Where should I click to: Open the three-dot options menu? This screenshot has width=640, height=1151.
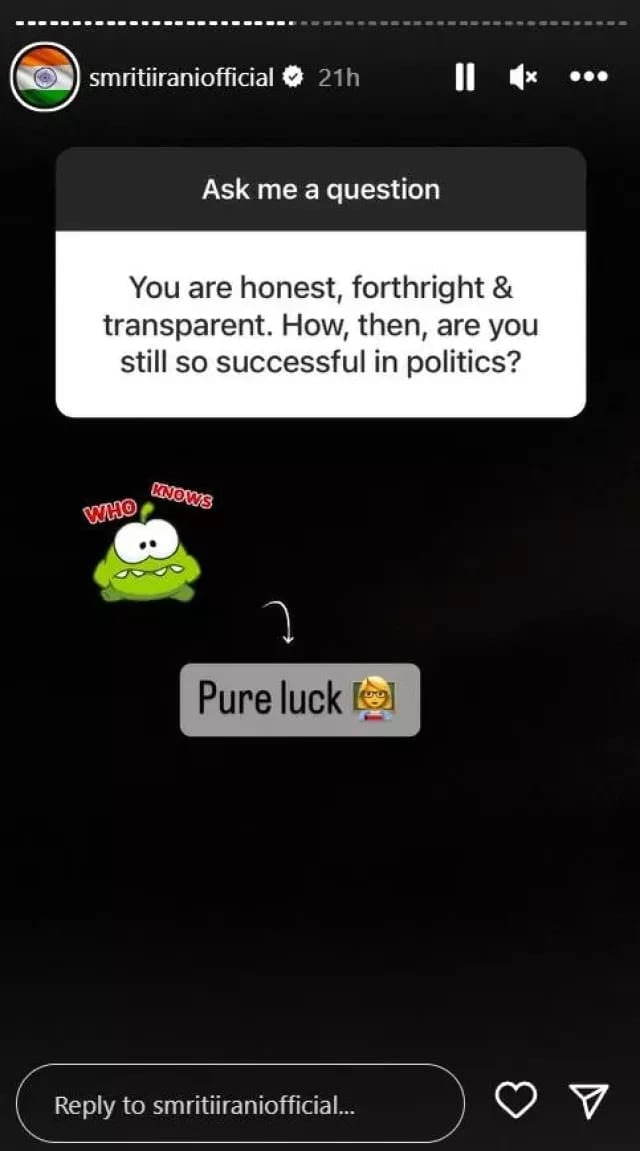[589, 77]
